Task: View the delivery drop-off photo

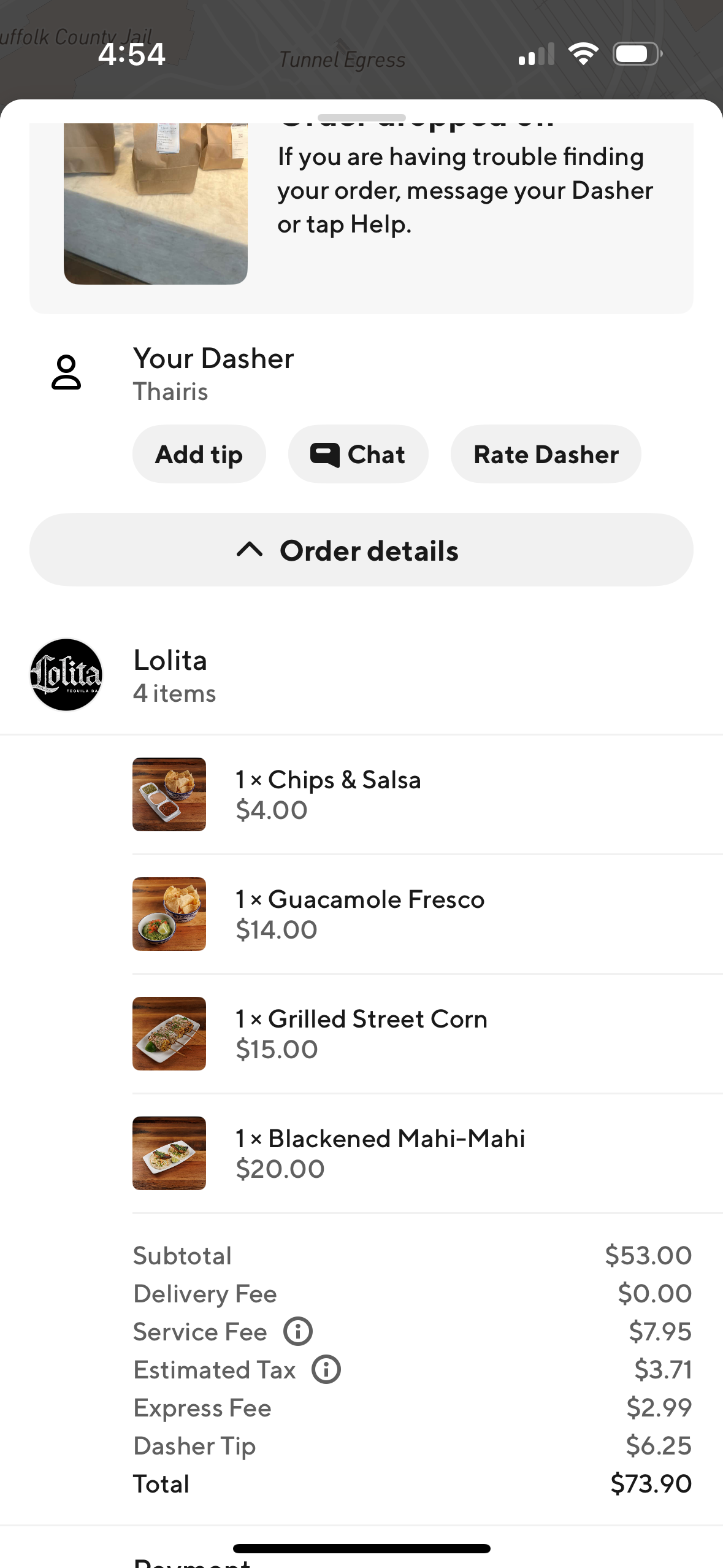Action: tap(156, 204)
